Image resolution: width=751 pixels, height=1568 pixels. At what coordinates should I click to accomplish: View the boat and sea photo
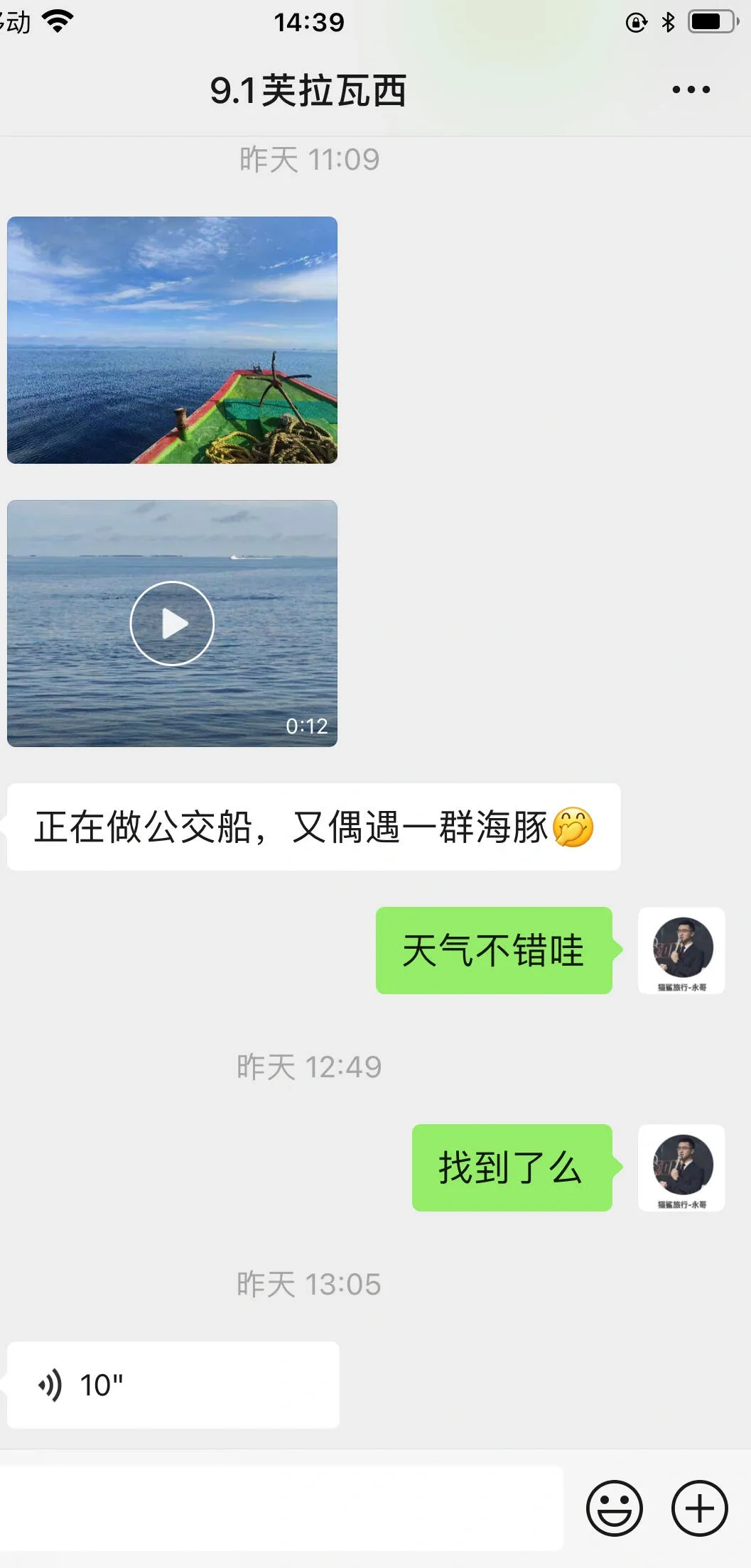(x=172, y=340)
